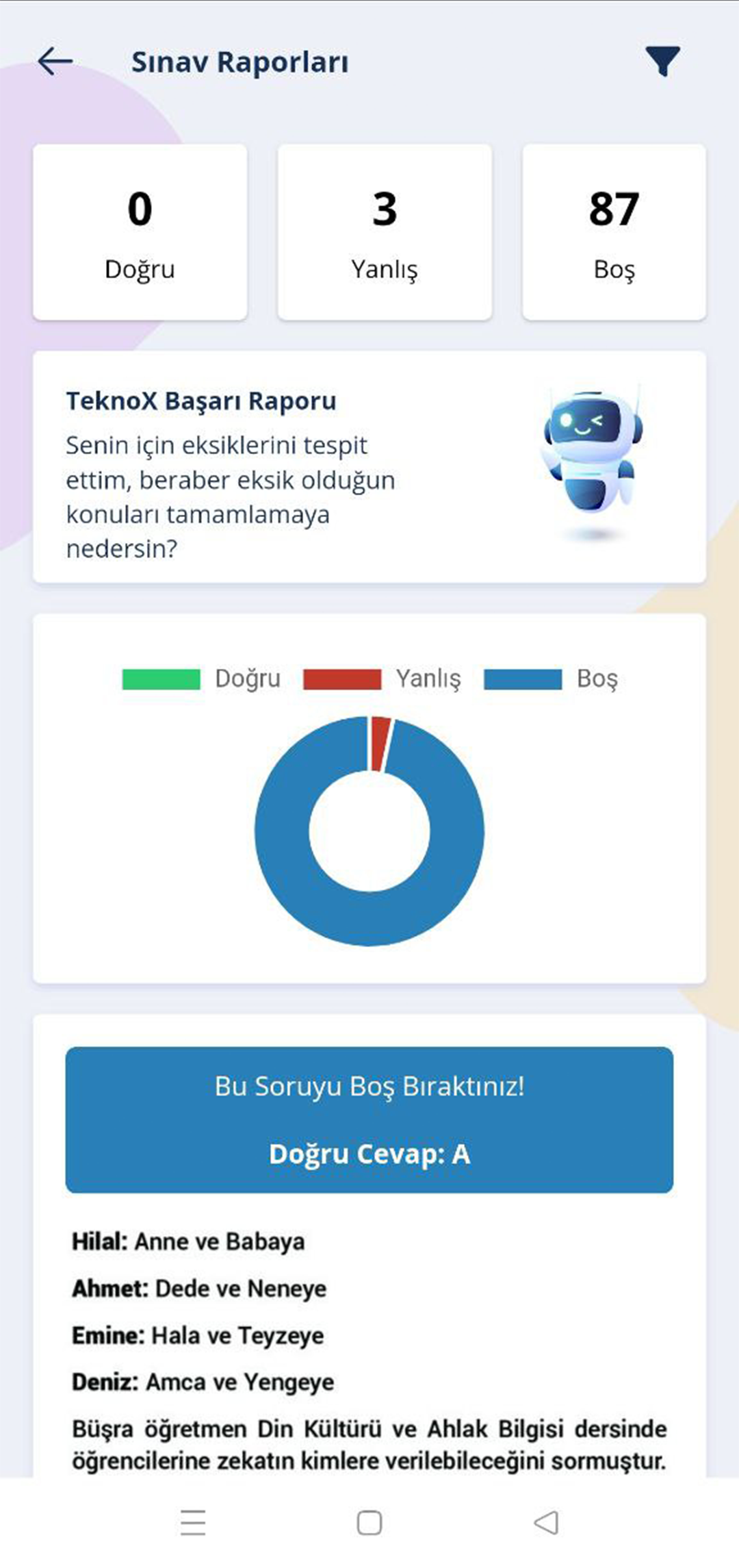
Task: Tap the system home button
Action: point(369,1523)
